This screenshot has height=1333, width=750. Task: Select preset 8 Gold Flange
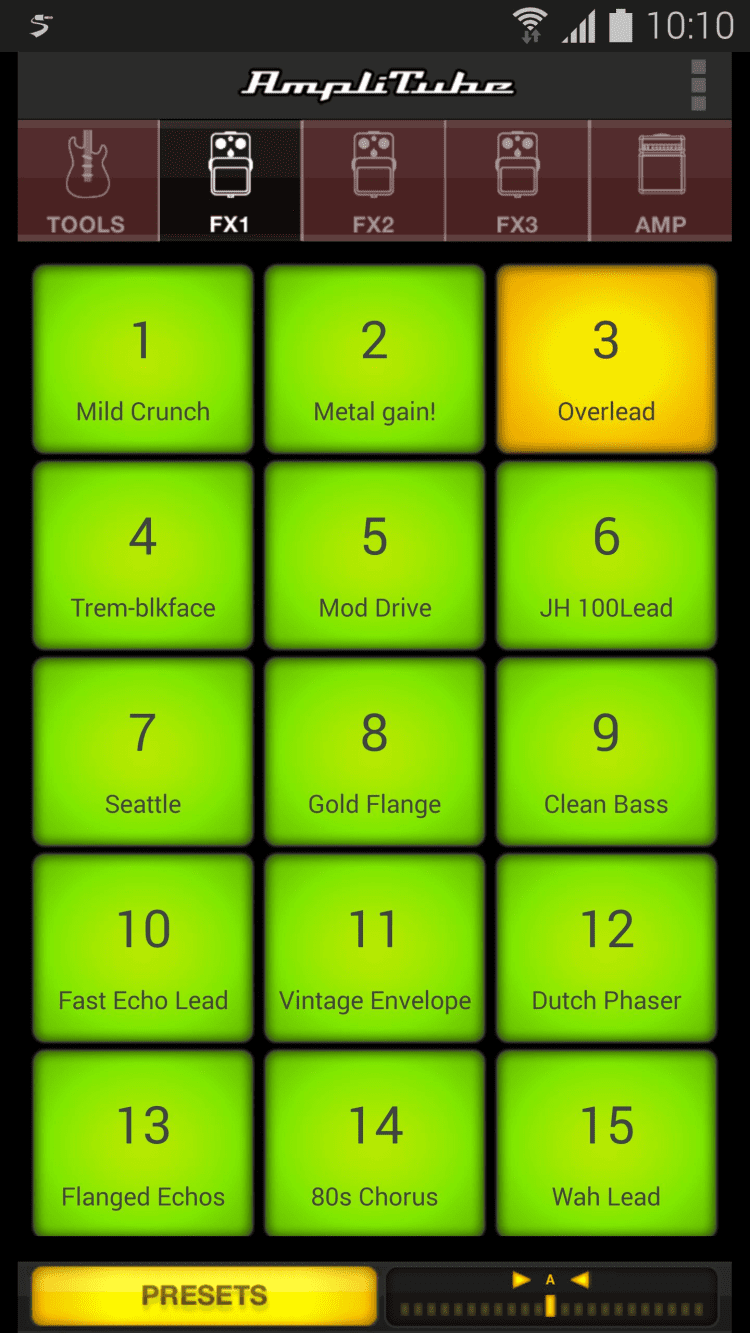point(375,751)
